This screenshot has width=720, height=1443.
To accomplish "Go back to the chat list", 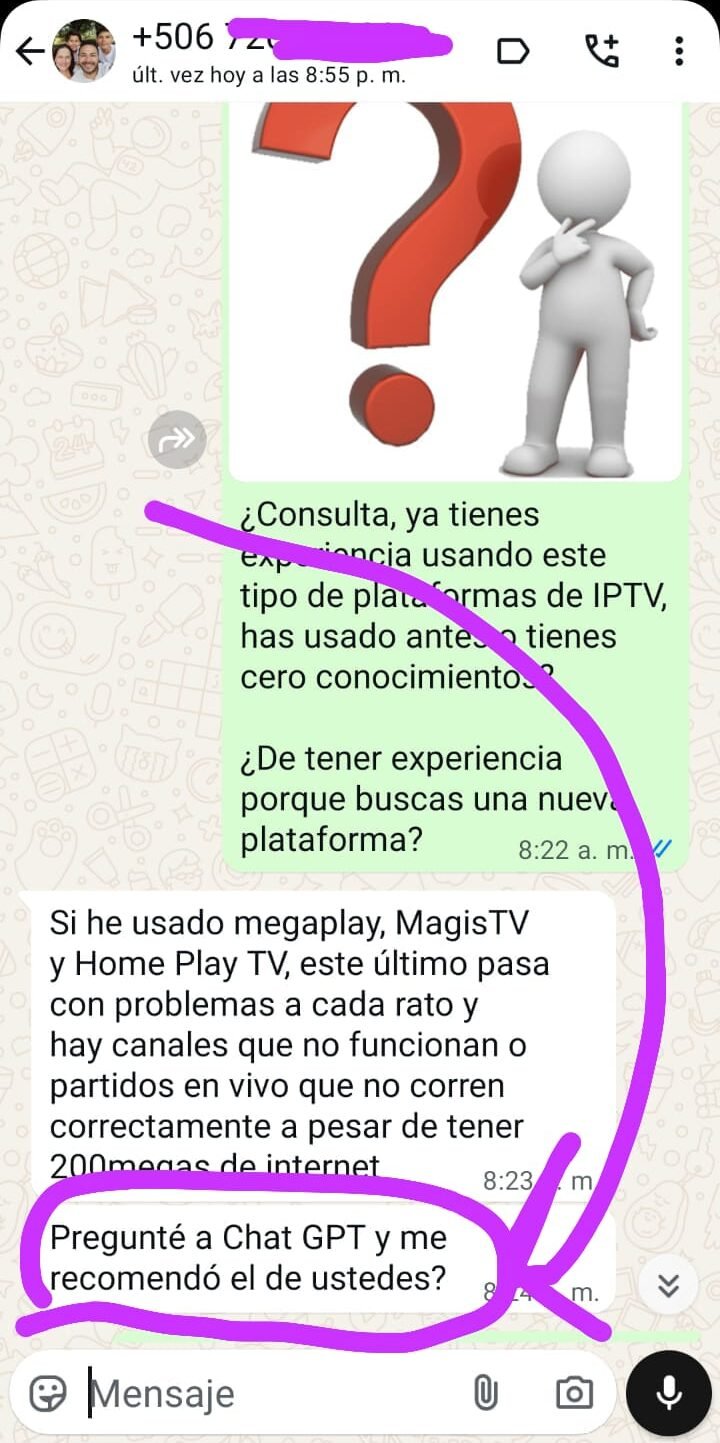I will (x=30, y=51).
